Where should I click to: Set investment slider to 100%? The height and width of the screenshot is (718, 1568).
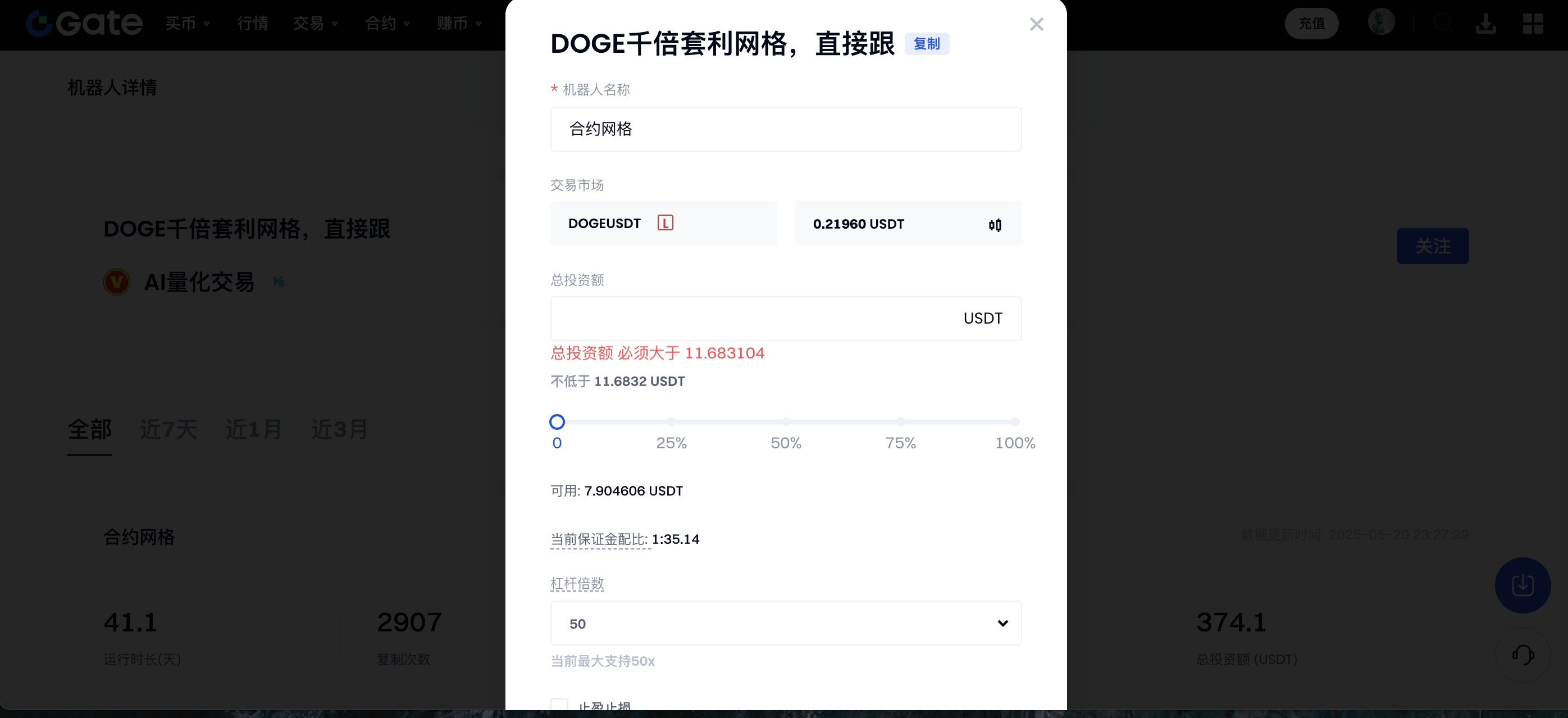[x=1015, y=421]
